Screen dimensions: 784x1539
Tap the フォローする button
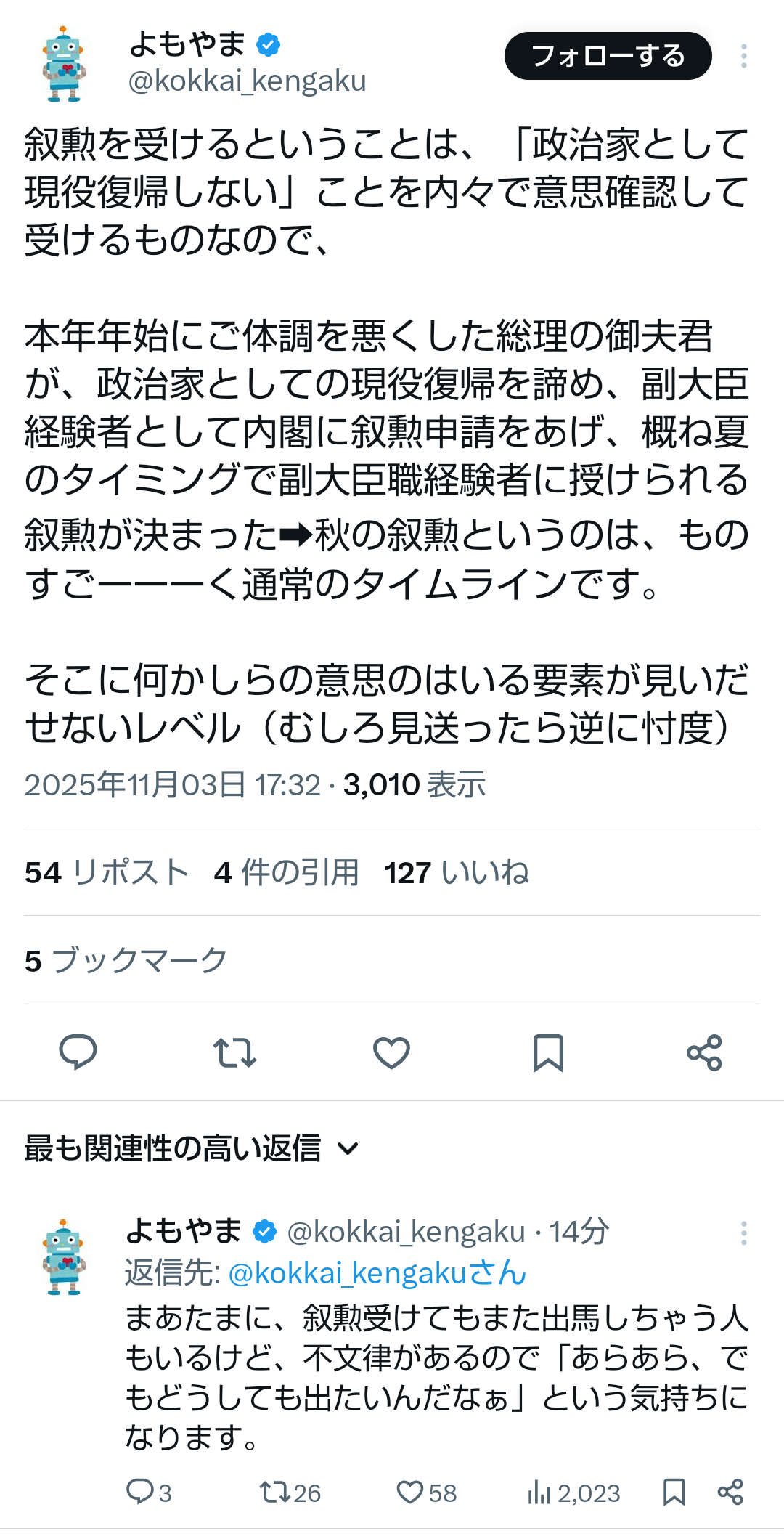(x=608, y=56)
